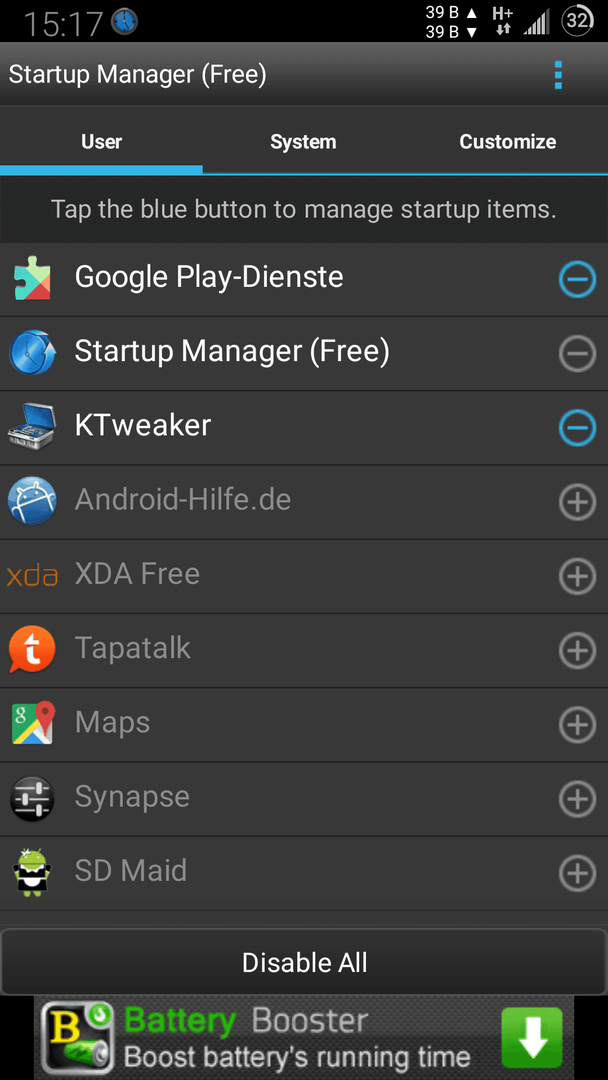Add Tapatalk to startup items
This screenshot has width=608, height=1080.
577,651
